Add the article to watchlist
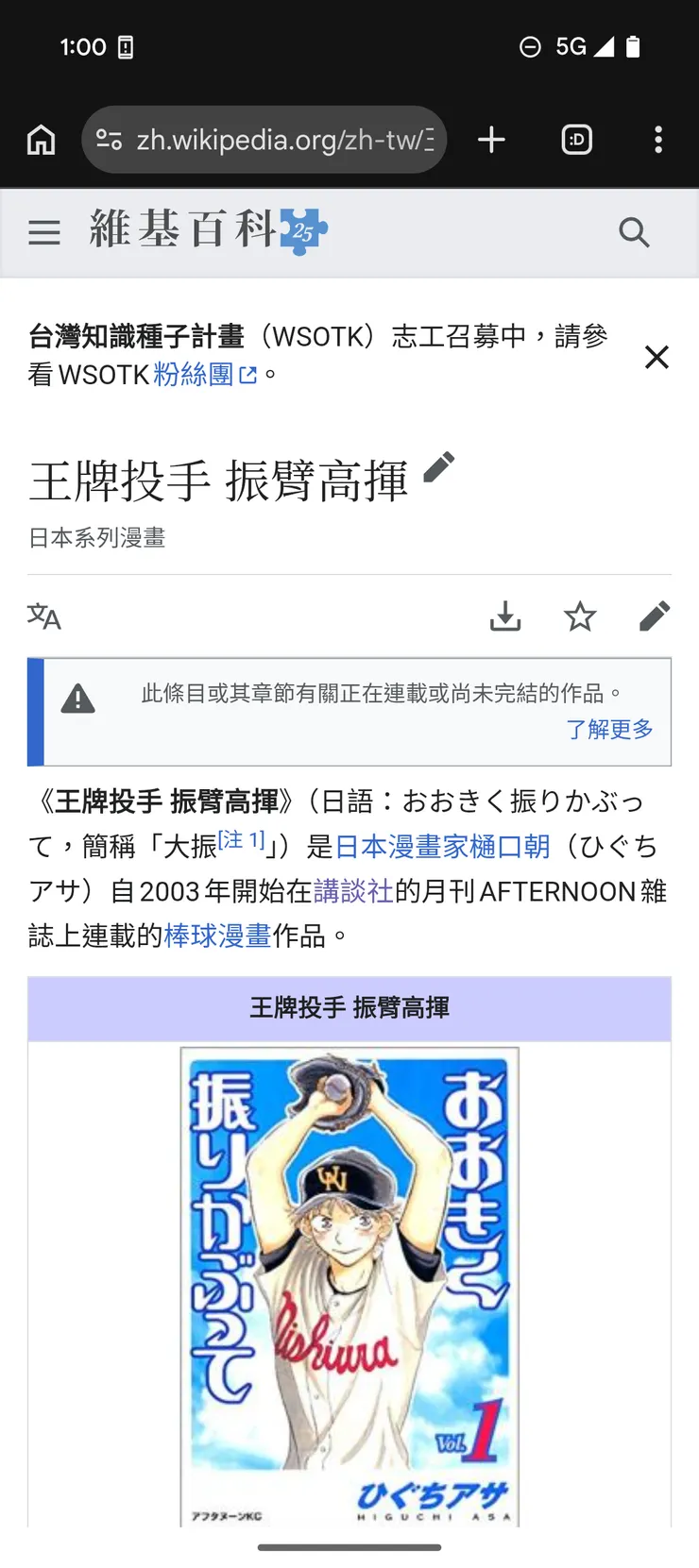Screen dimensions: 699x1568 coord(580,616)
